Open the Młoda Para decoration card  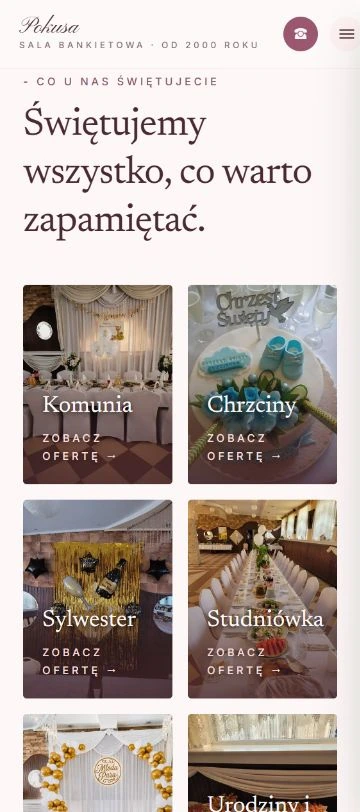pyautogui.click(x=97, y=763)
